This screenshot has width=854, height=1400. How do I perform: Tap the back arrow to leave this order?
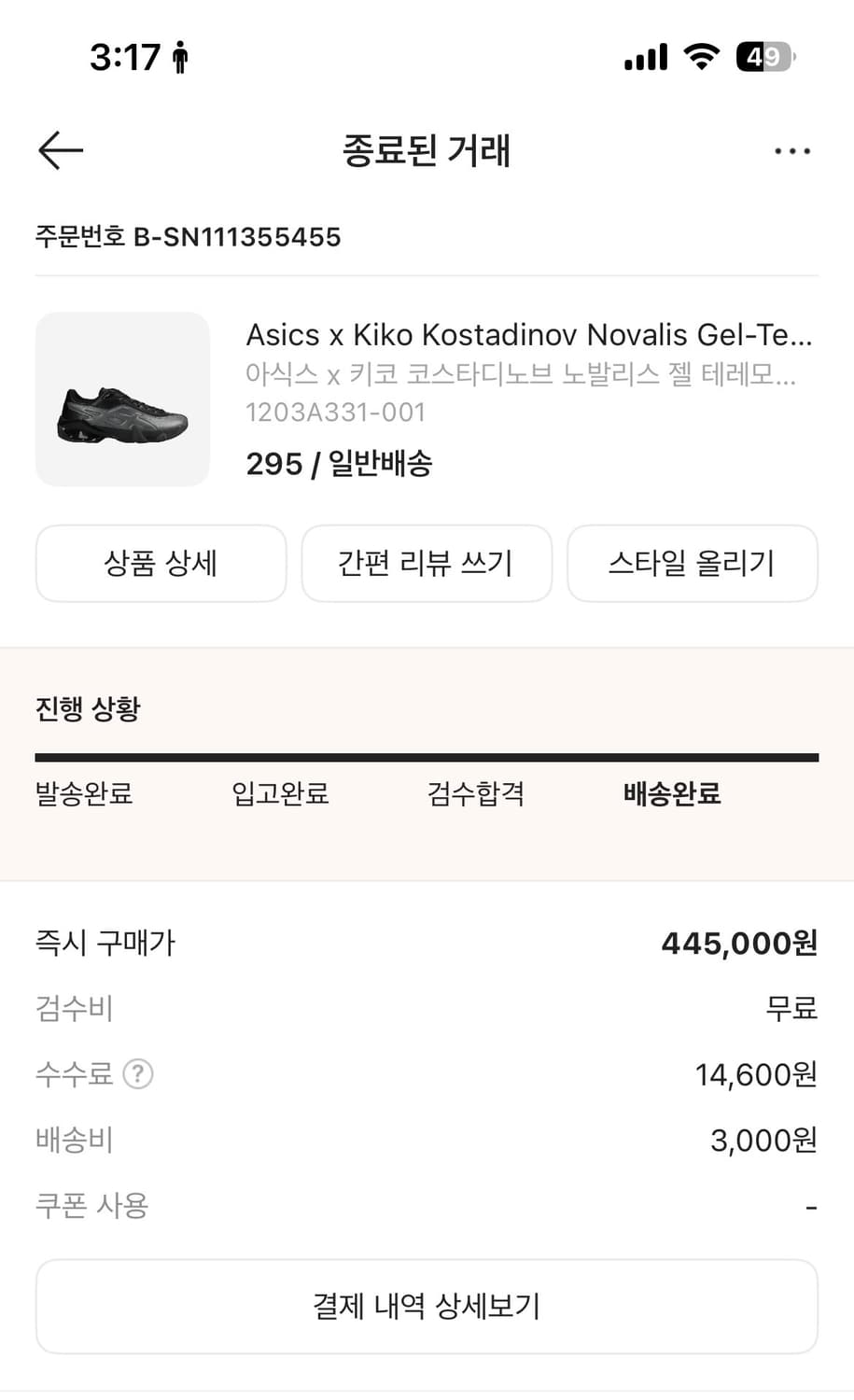pos(59,149)
